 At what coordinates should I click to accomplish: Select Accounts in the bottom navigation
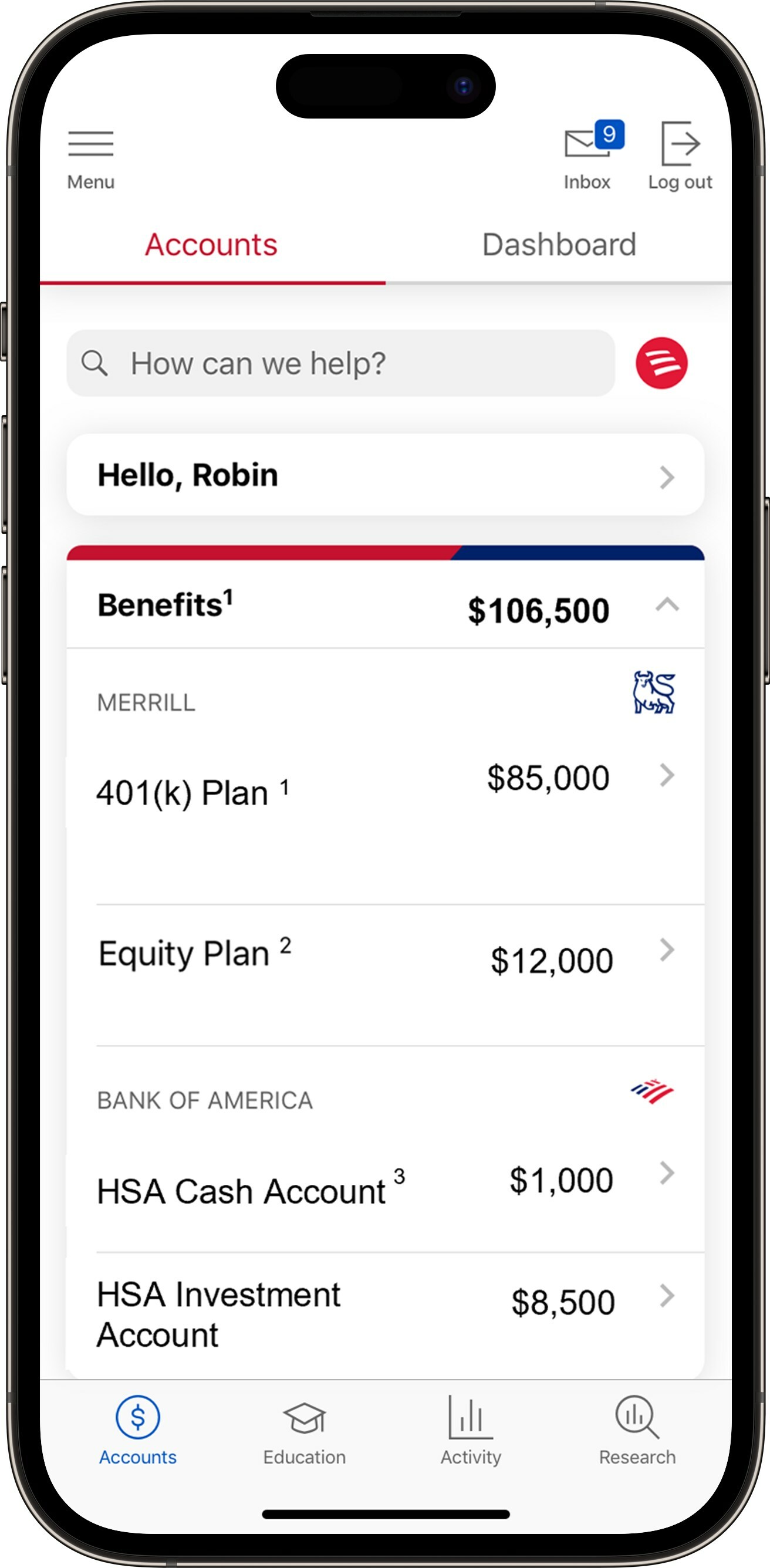point(138,1431)
